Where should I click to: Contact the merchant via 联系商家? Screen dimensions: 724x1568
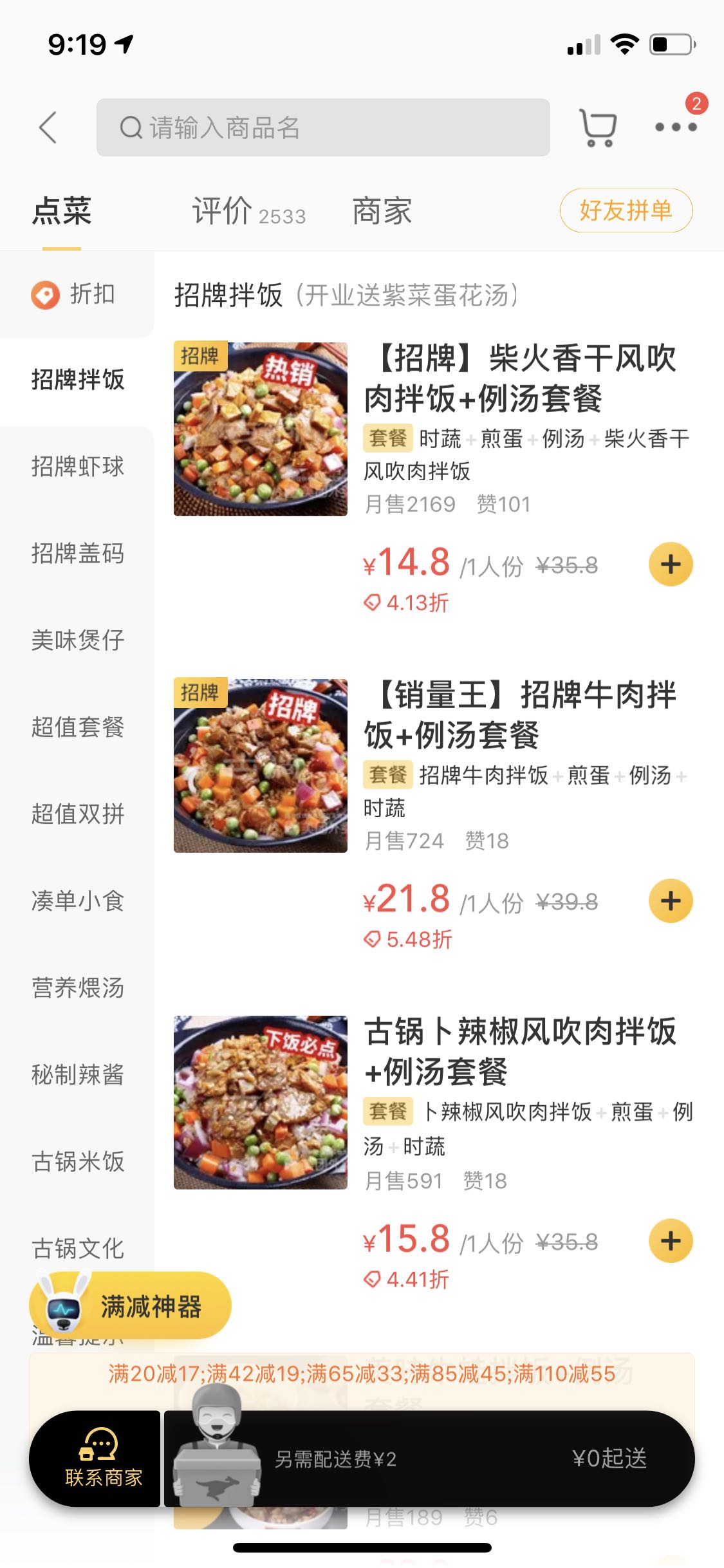tap(95, 1459)
